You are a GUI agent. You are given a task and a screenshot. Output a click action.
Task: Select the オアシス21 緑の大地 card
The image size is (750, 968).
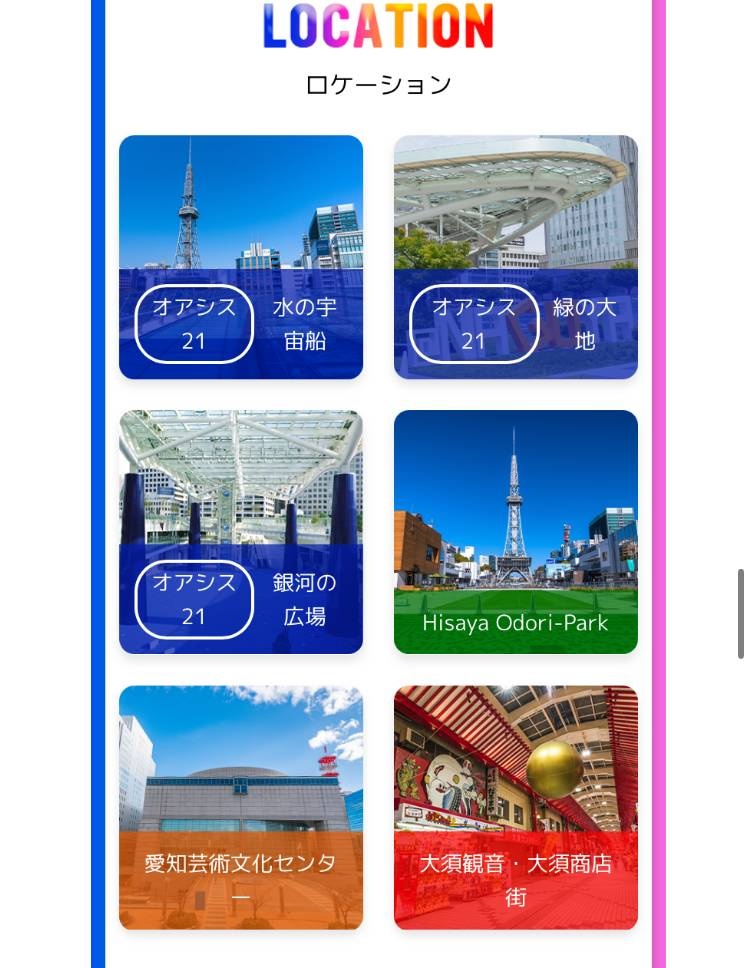[x=515, y=257]
